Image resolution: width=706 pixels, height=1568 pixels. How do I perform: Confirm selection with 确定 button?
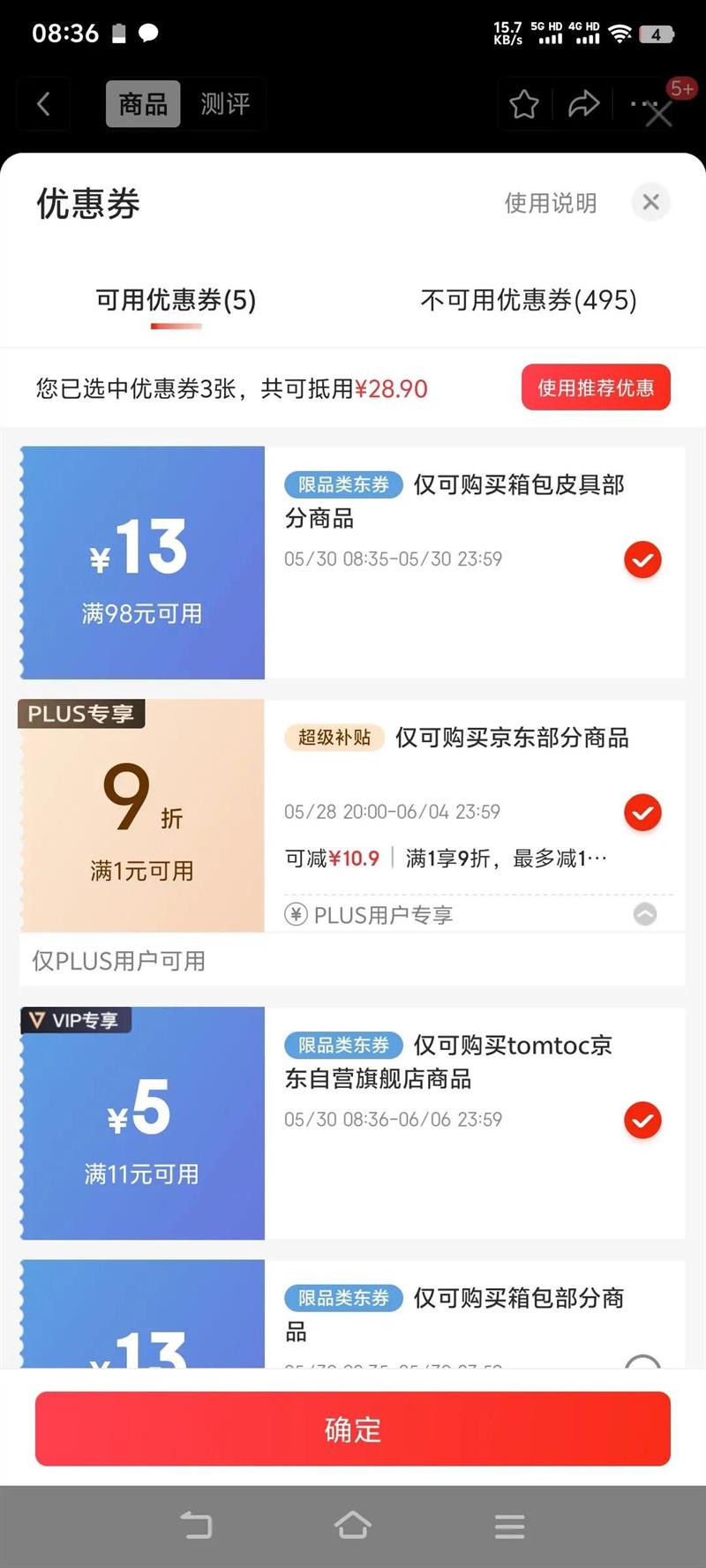(353, 1429)
